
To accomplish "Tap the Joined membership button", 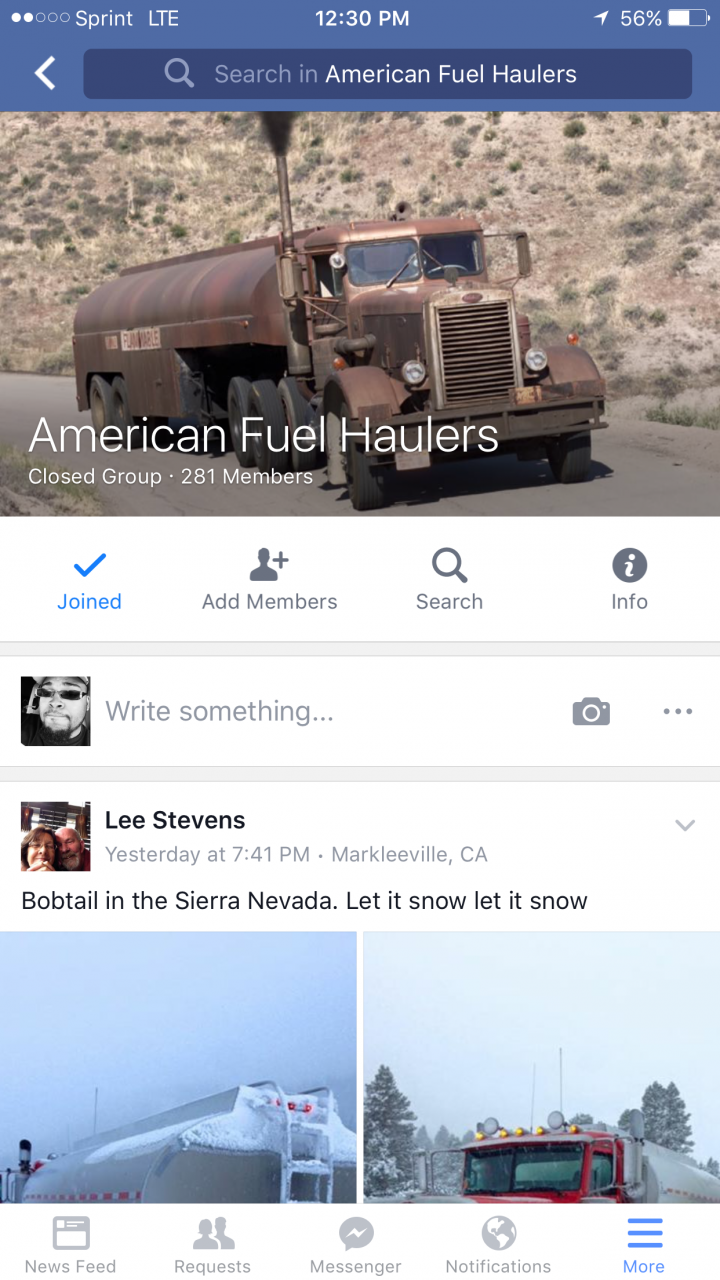I will pyautogui.click(x=89, y=581).
